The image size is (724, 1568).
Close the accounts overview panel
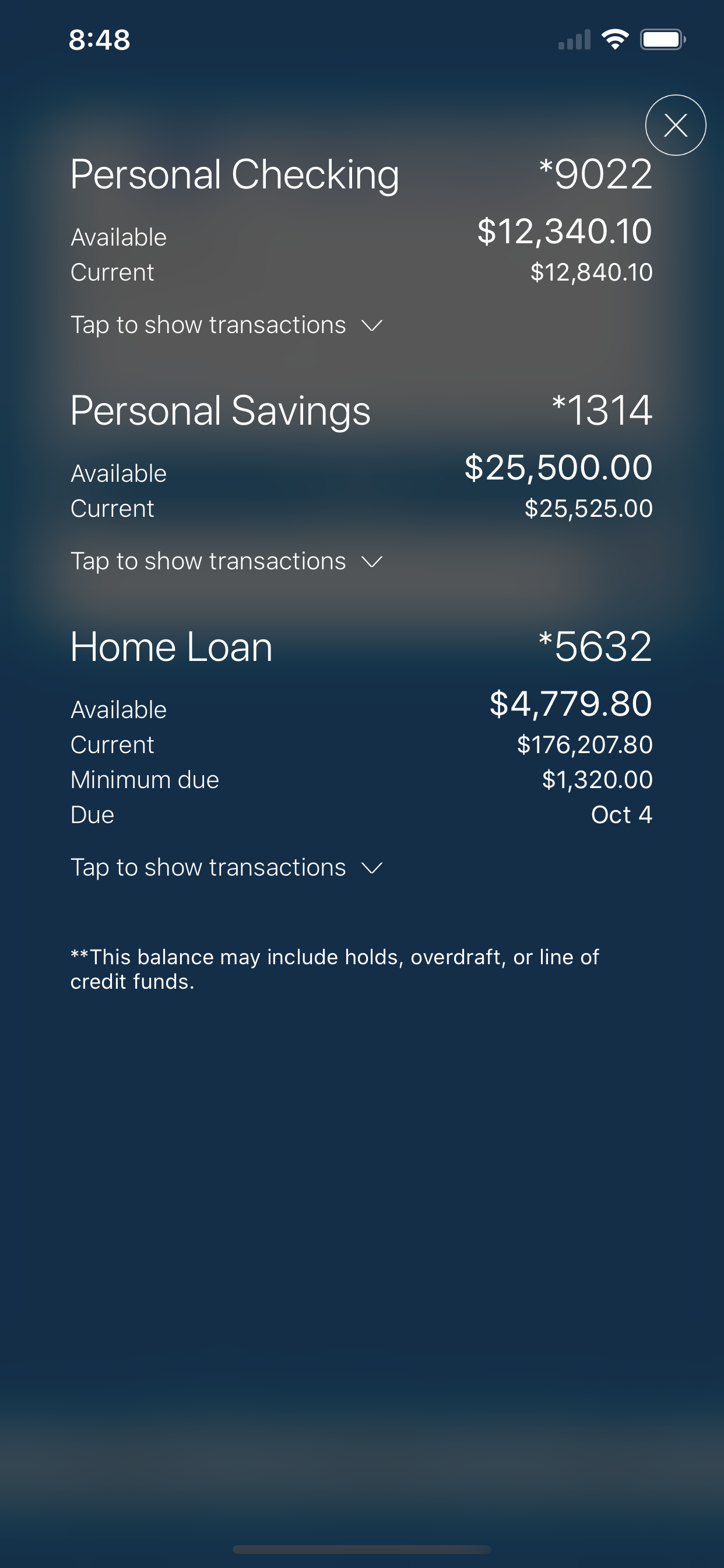point(676,125)
